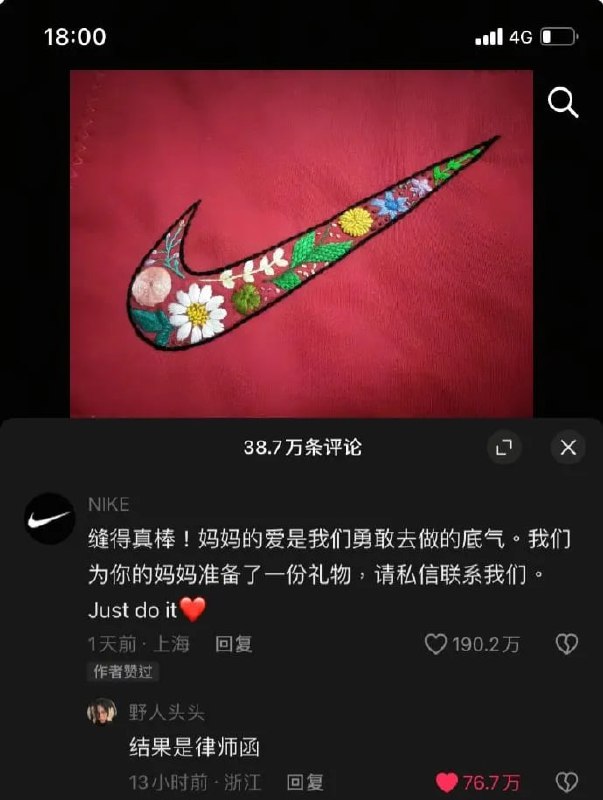This screenshot has width=603, height=800.
Task: Expand the comments panel to full screen
Action: click(x=504, y=447)
